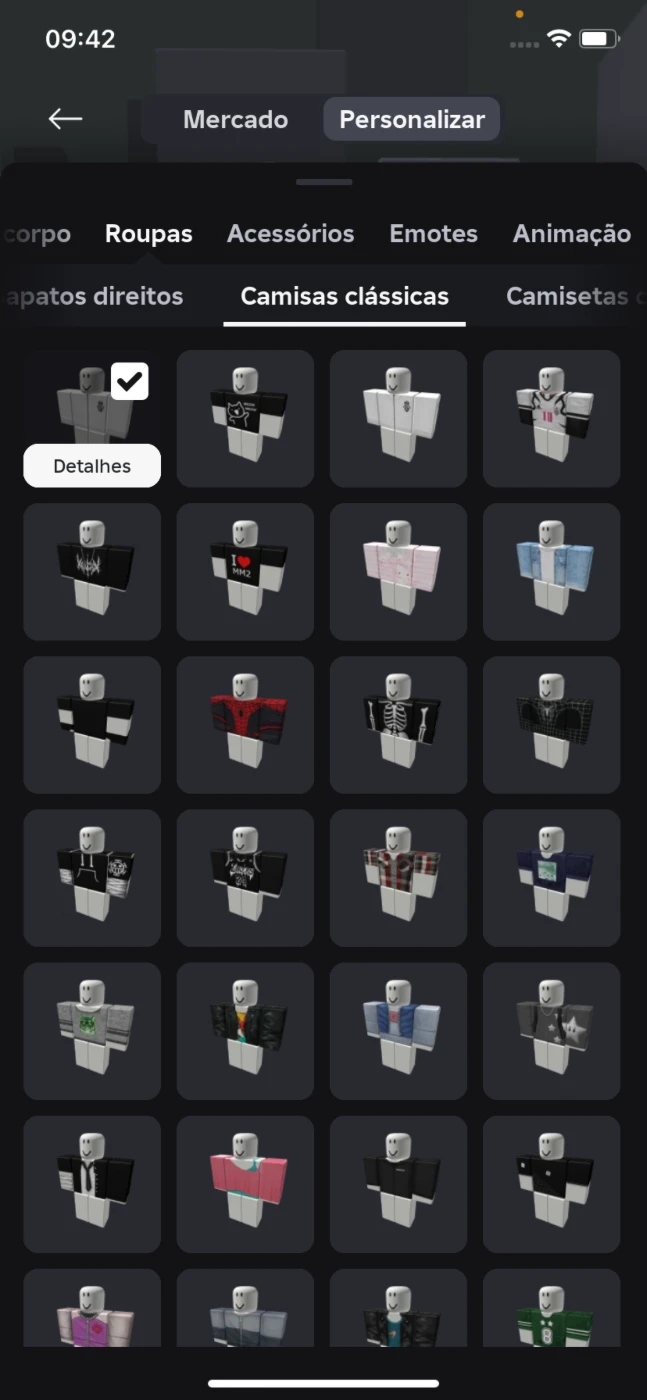Choose the skeleton bones shirt
The height and width of the screenshot is (1400, 647).
coord(398,725)
